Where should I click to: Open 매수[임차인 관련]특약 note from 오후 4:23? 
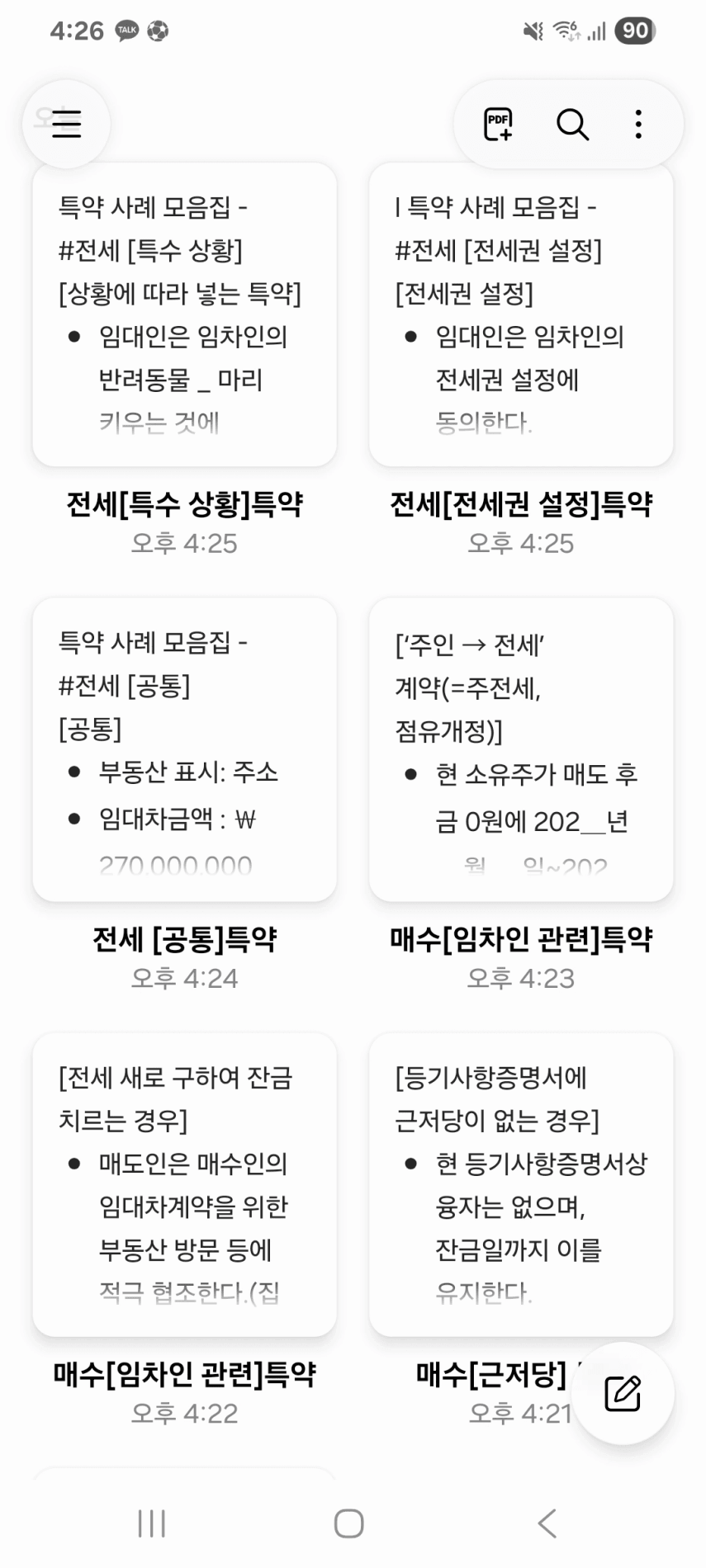click(521, 749)
